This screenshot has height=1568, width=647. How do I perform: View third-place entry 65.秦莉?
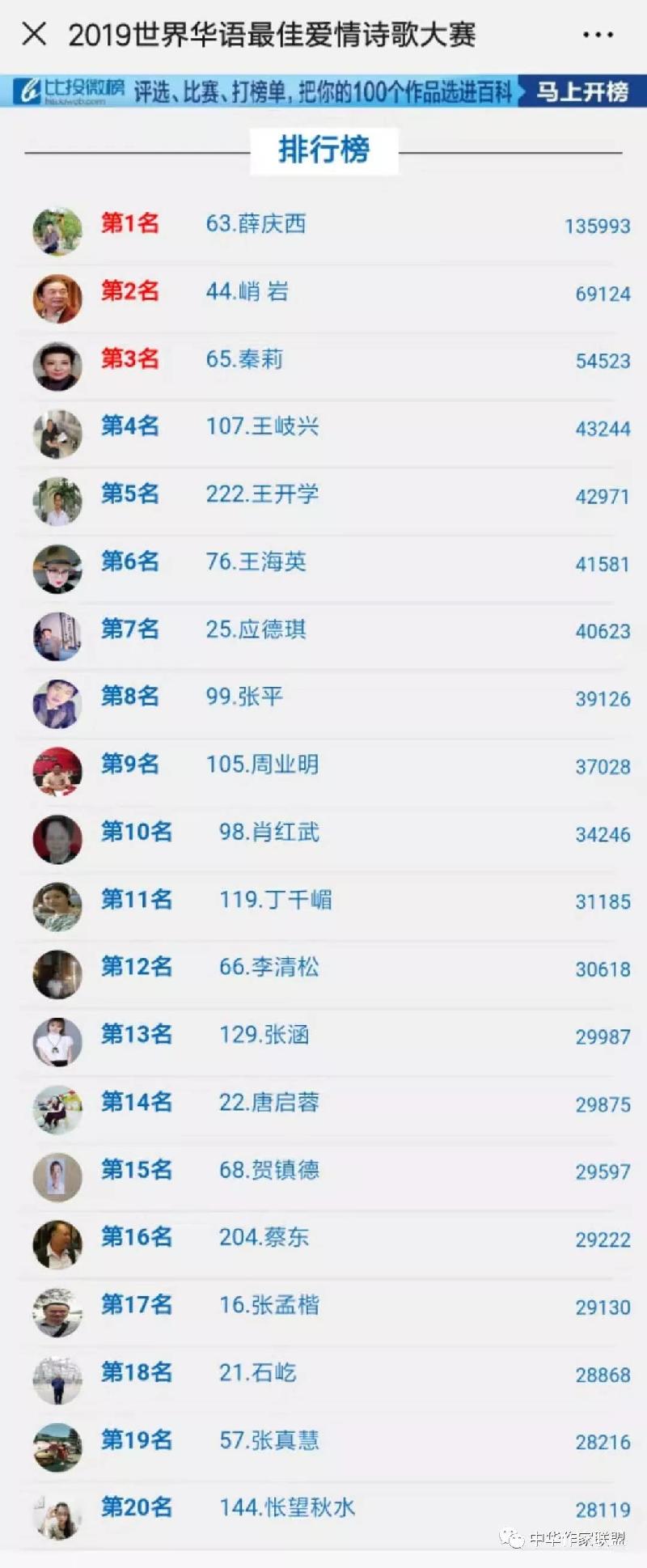coord(244,359)
